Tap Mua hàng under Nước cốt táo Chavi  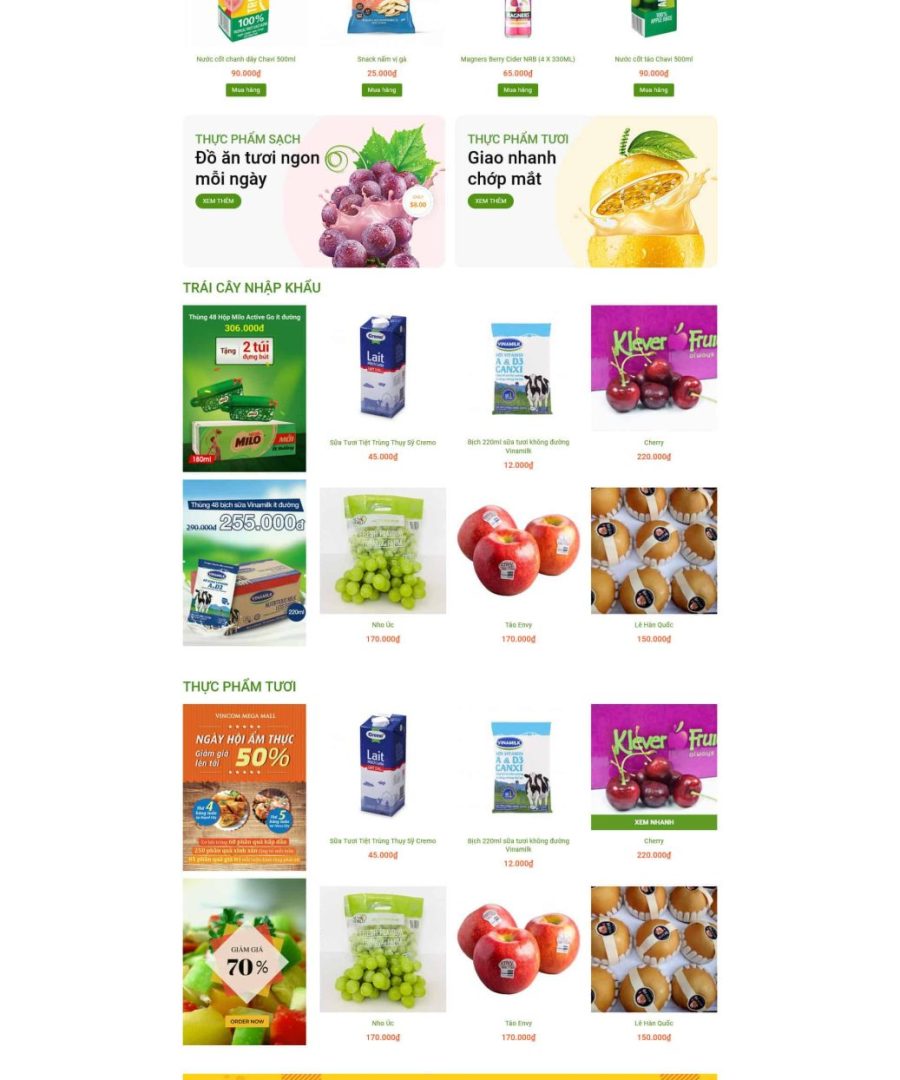[653, 90]
